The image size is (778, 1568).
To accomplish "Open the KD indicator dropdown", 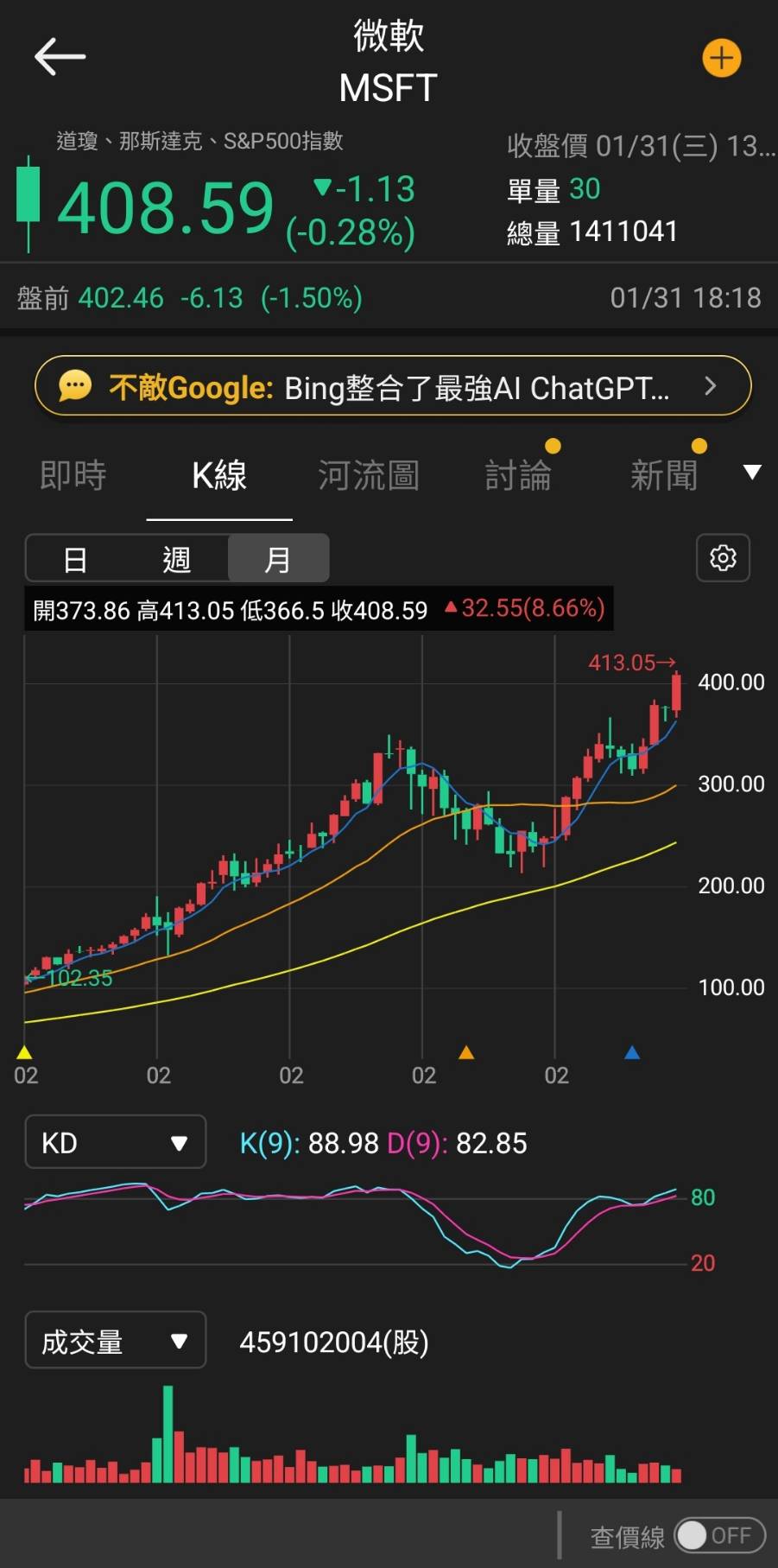I will [x=116, y=1142].
